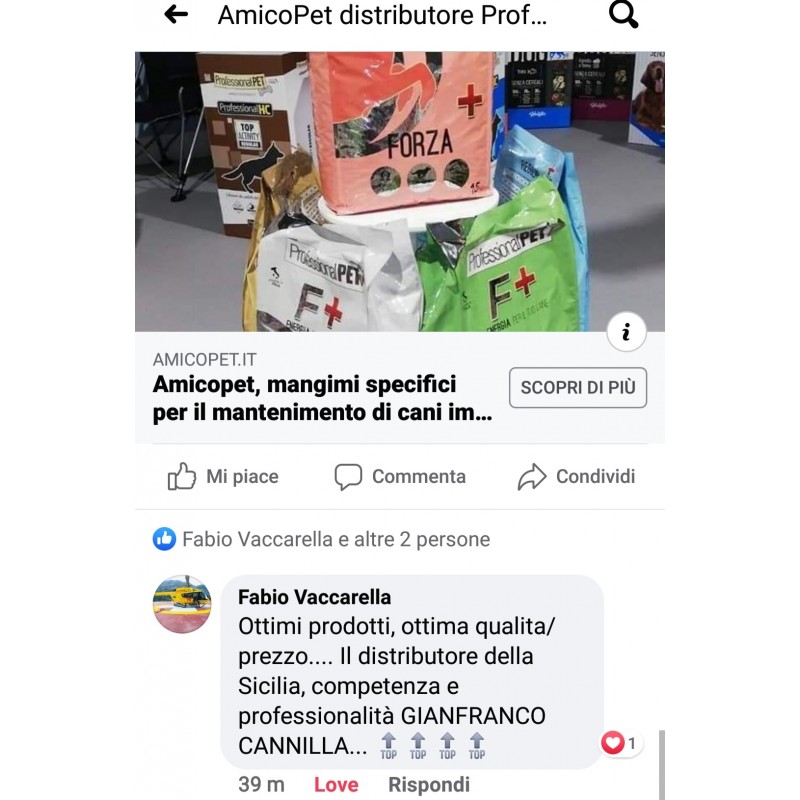Open the info icon on the ad image
The image size is (800, 800).
pos(626,333)
